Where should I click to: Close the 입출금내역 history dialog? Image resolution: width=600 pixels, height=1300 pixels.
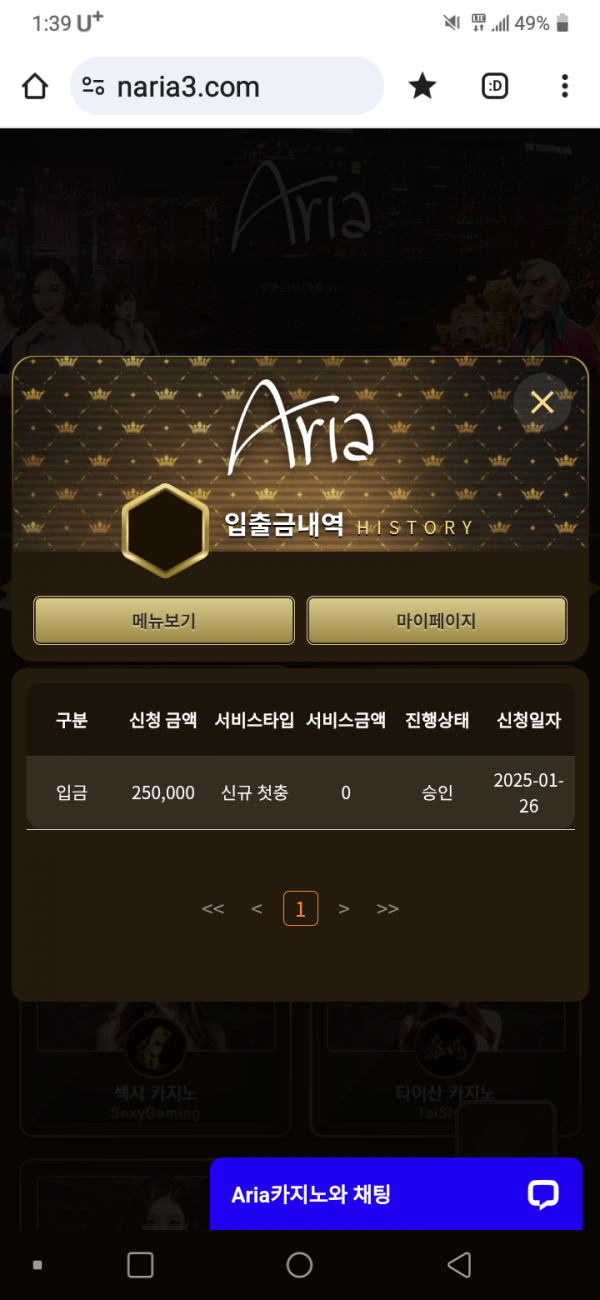click(x=542, y=402)
